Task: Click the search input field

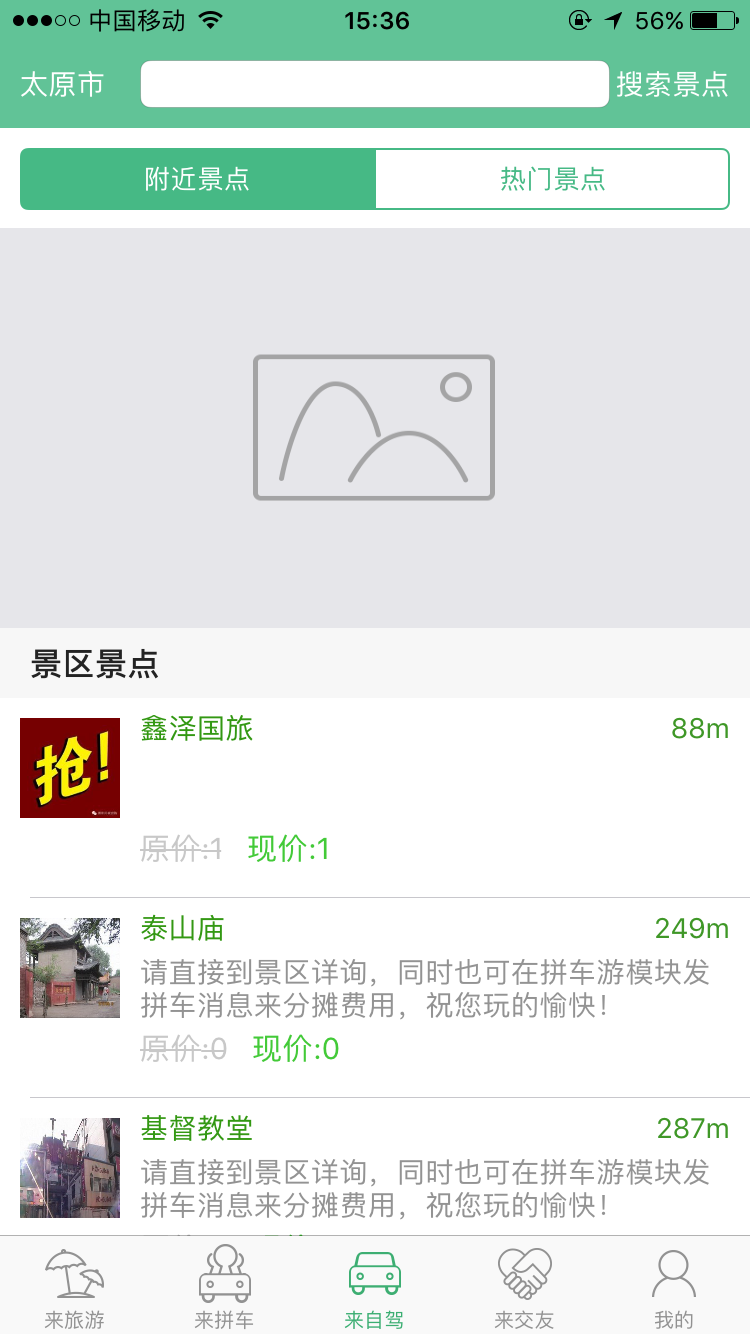Action: tap(375, 84)
